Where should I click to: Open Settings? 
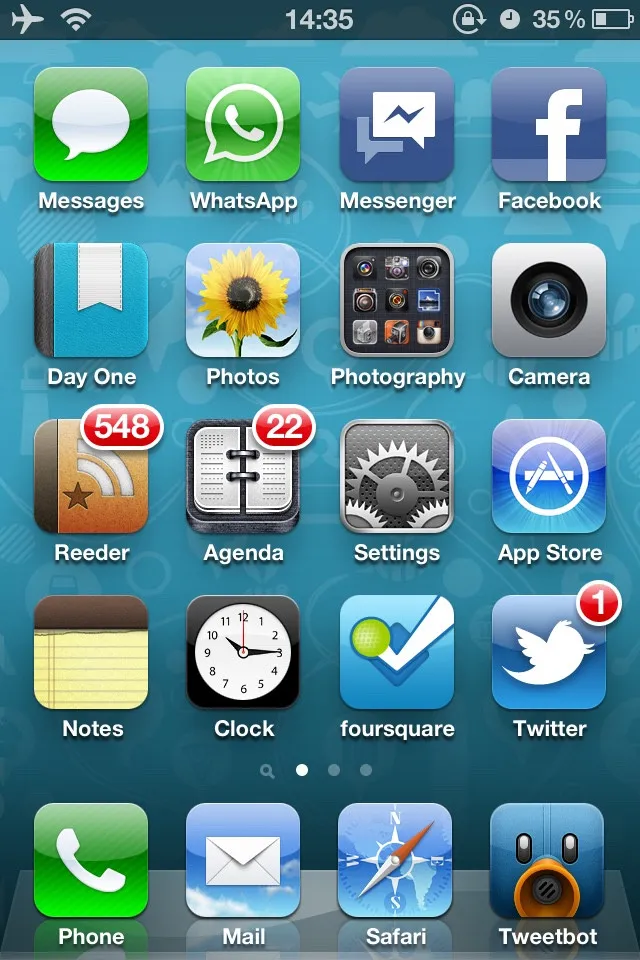pos(397,477)
